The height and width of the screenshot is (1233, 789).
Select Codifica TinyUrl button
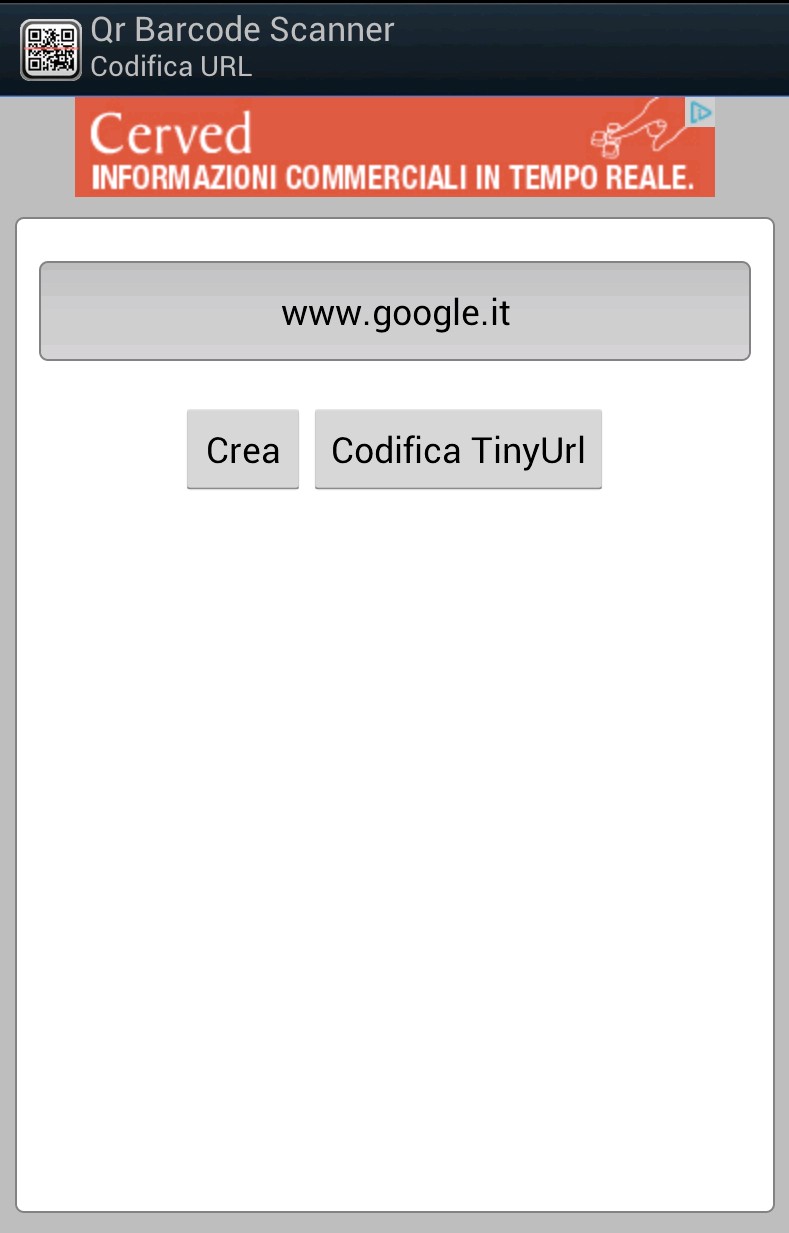point(458,450)
